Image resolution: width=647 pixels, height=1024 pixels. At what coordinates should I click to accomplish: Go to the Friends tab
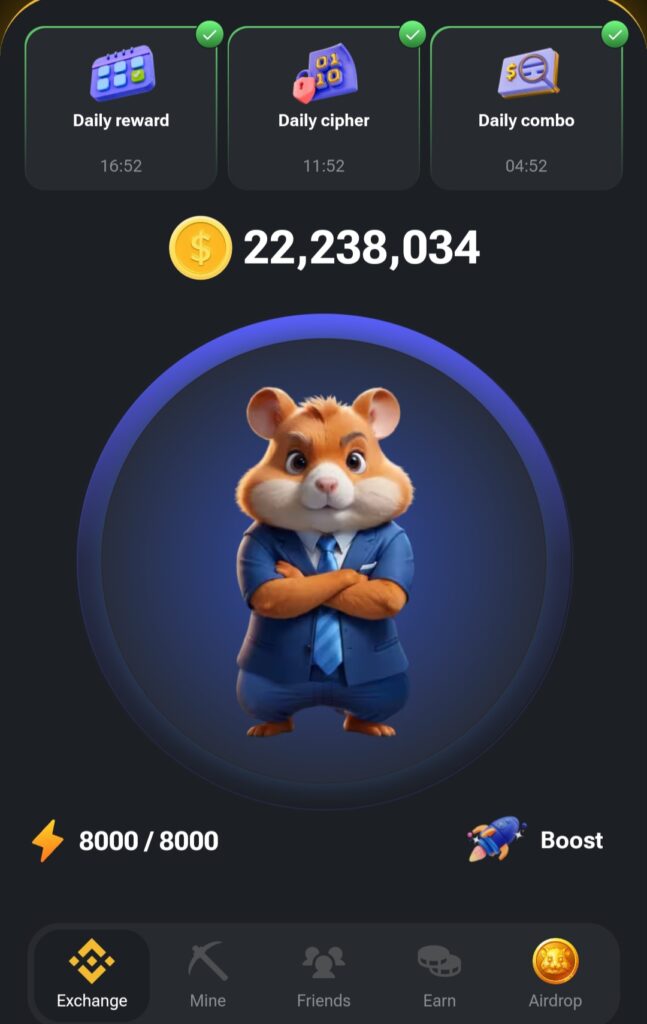pyautogui.click(x=323, y=975)
